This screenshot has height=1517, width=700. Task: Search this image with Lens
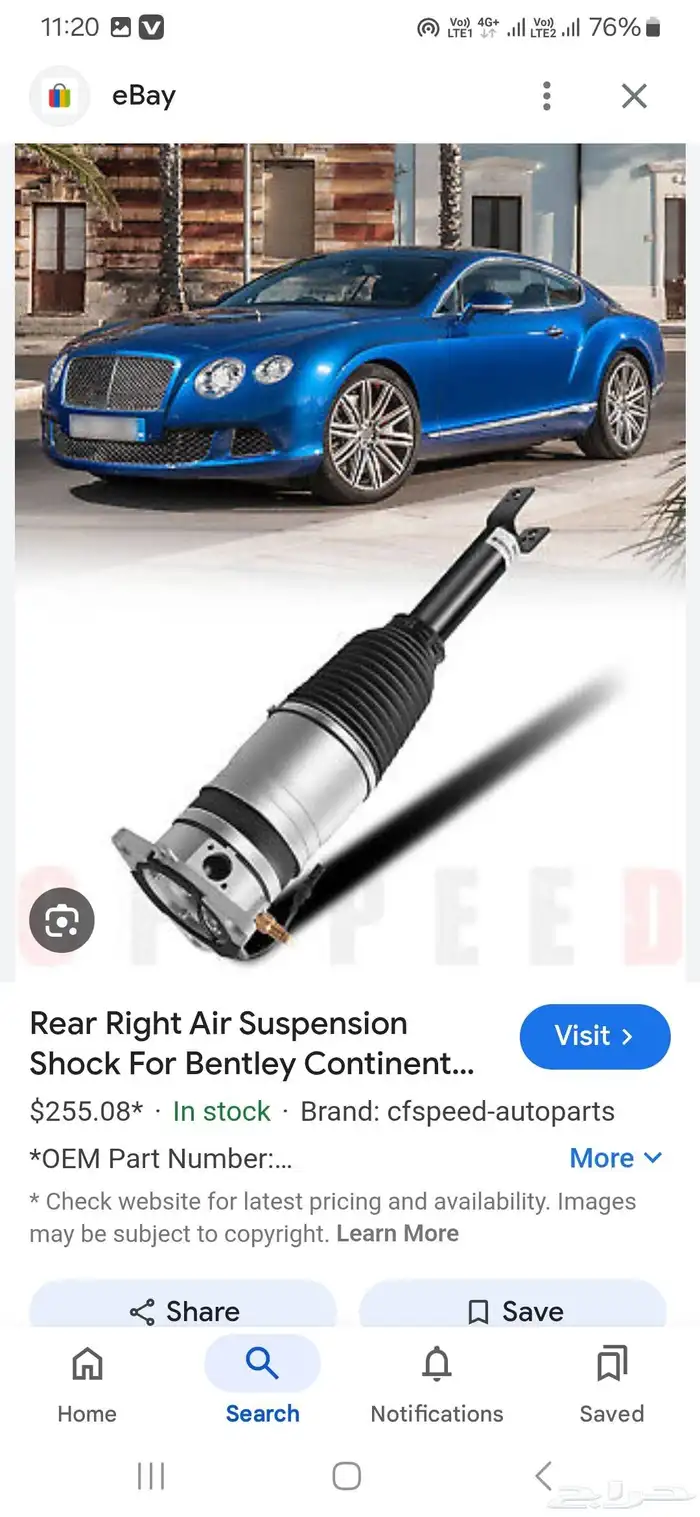pos(62,920)
